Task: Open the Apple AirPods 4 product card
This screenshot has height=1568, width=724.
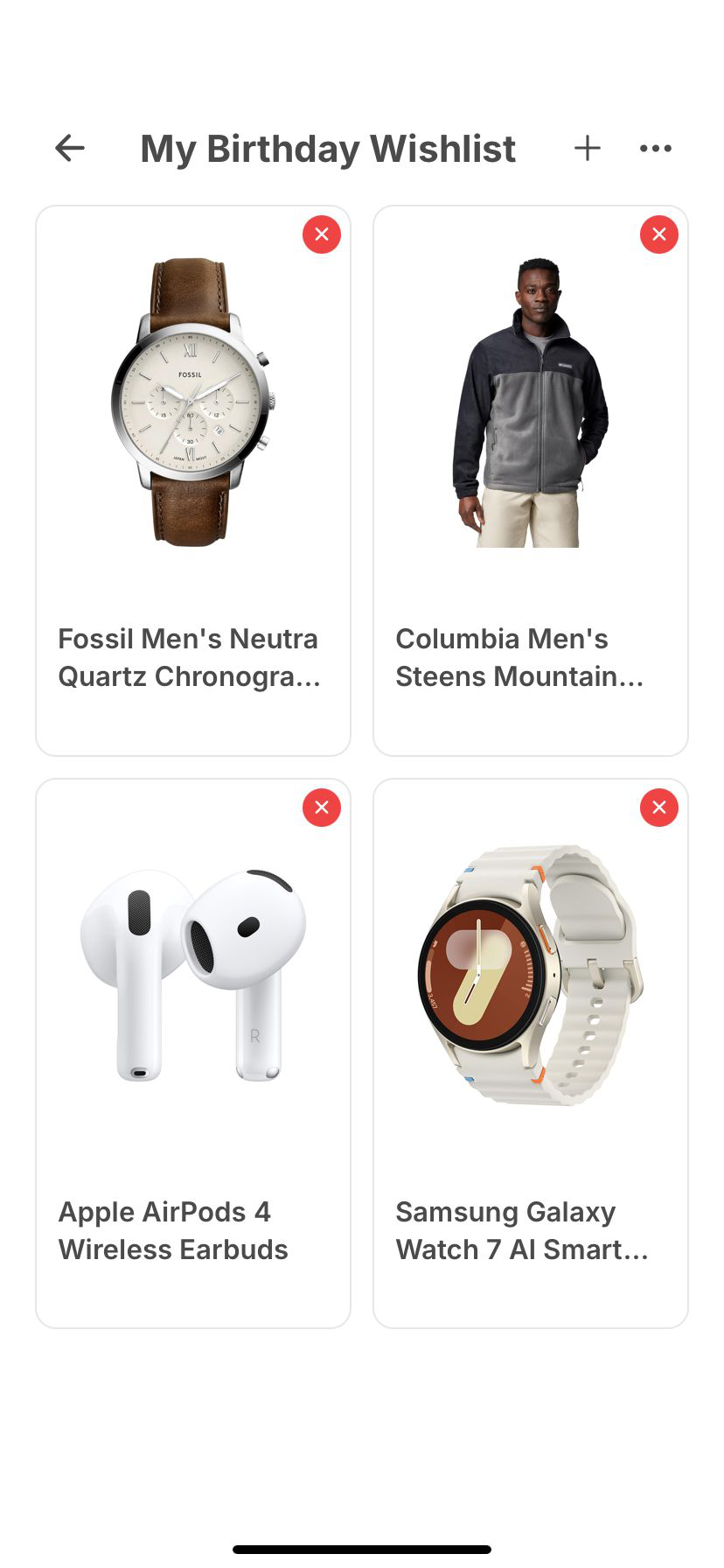Action: [192, 1050]
